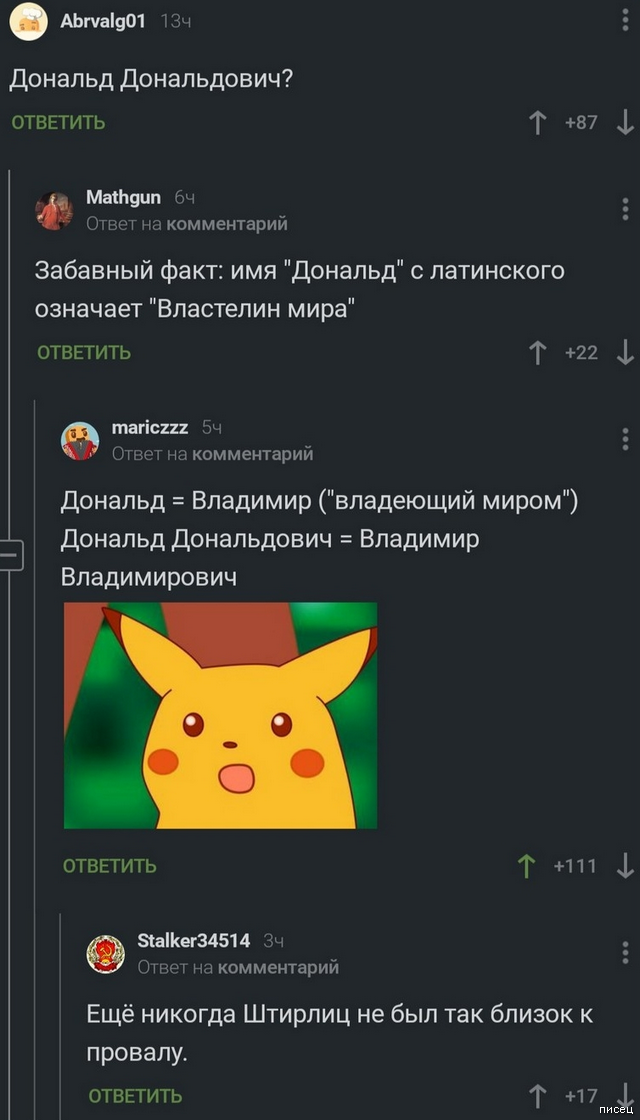Upvote Stalker34514's comment

tap(538, 1096)
